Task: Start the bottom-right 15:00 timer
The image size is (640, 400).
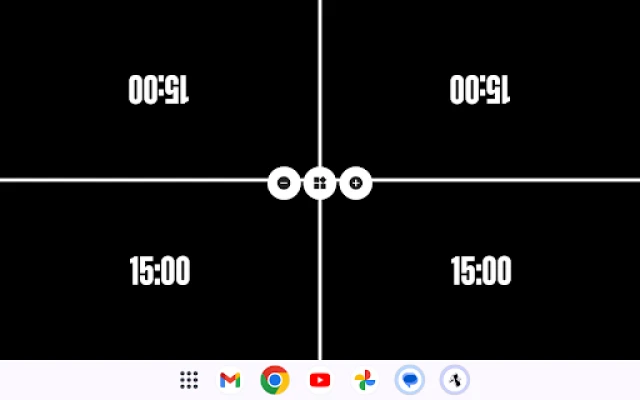Action: (x=481, y=271)
